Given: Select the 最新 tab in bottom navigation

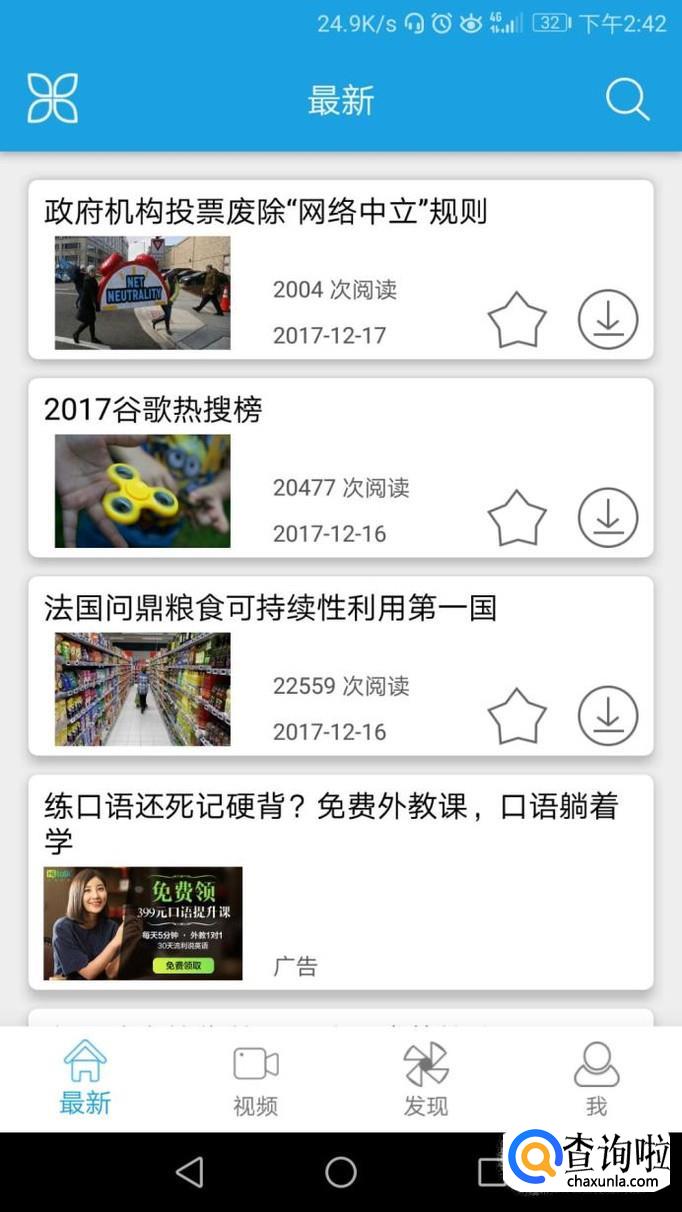Looking at the screenshot, I should tap(85, 1080).
